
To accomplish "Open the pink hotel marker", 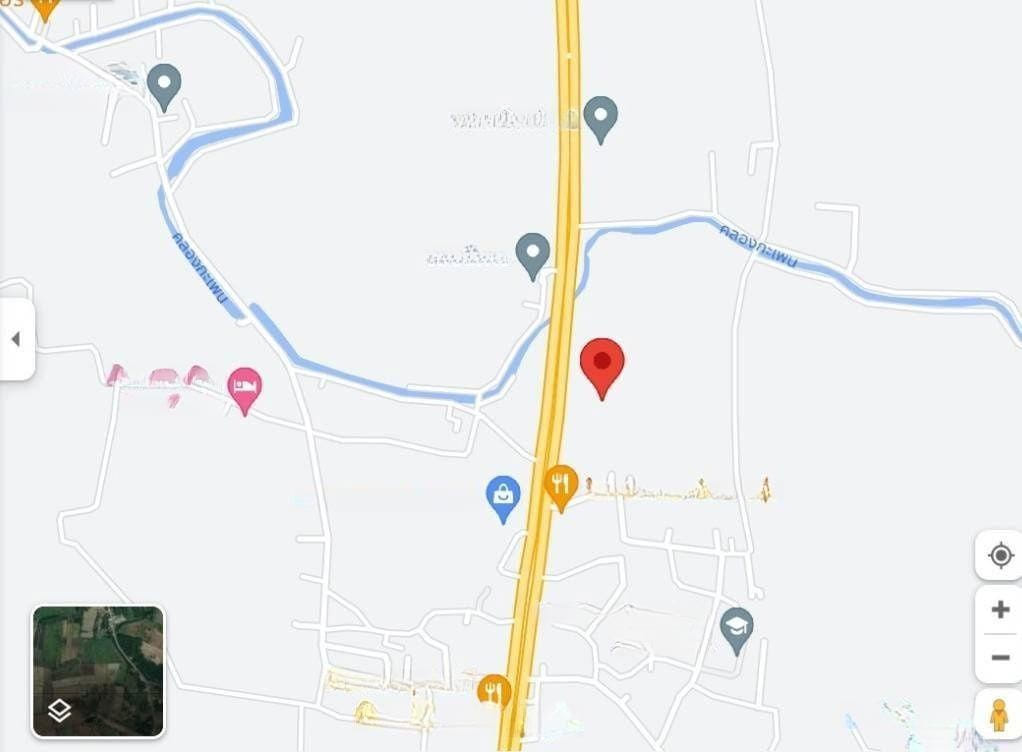I will 245,387.
